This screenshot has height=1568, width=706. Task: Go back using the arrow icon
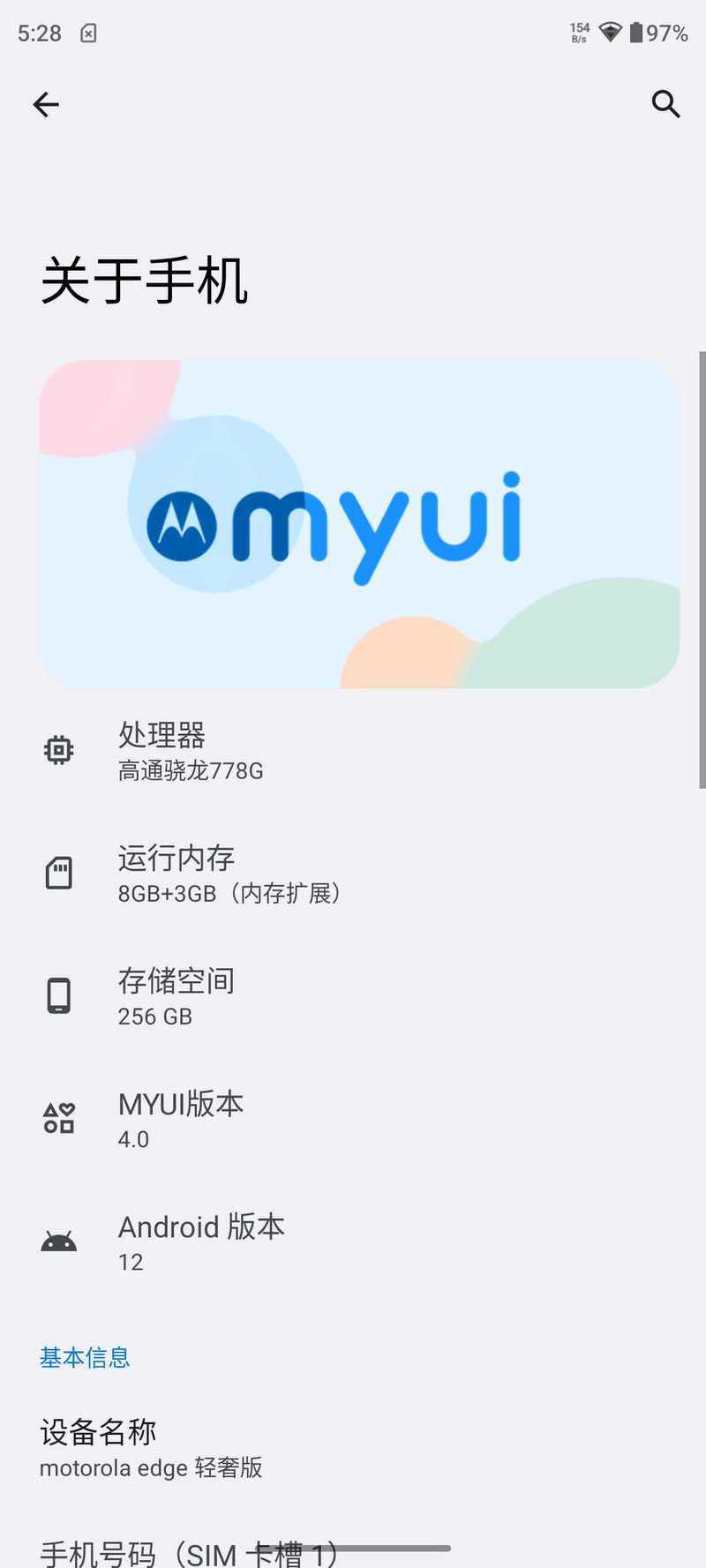(46, 105)
